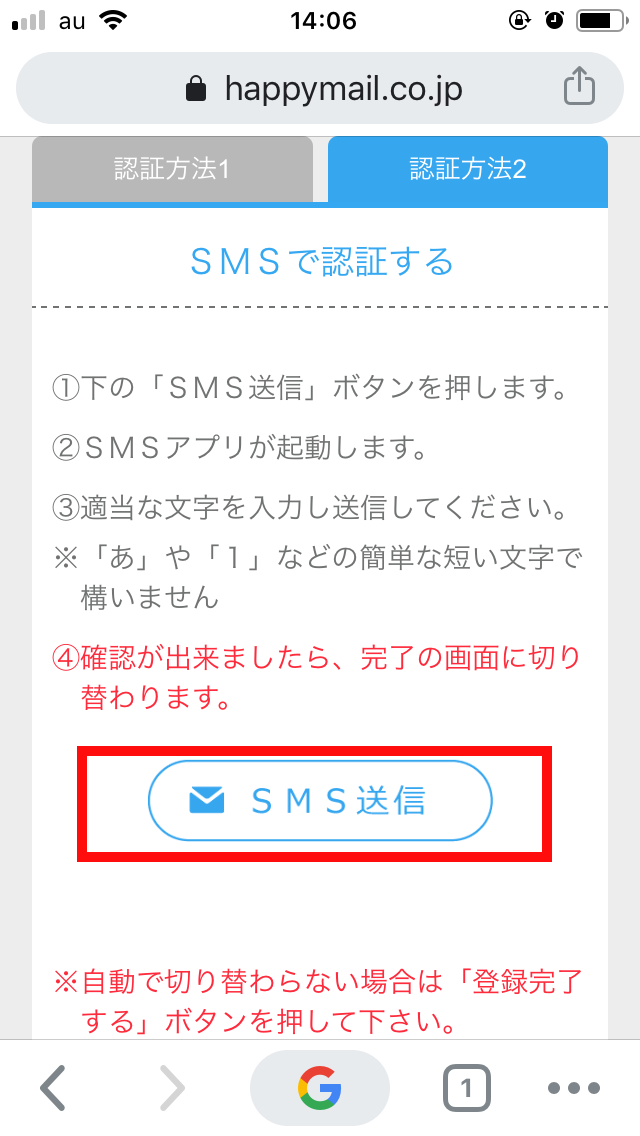Open the browser overflow menu

point(573,1087)
